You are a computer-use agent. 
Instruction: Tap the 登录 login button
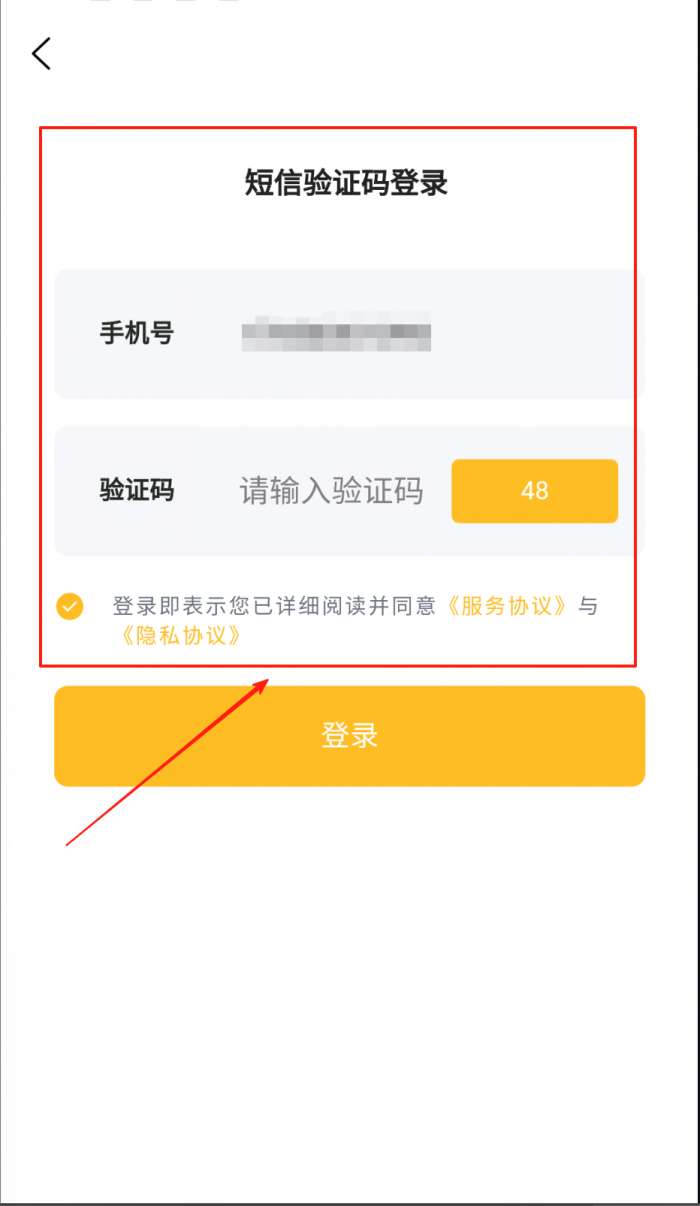349,736
